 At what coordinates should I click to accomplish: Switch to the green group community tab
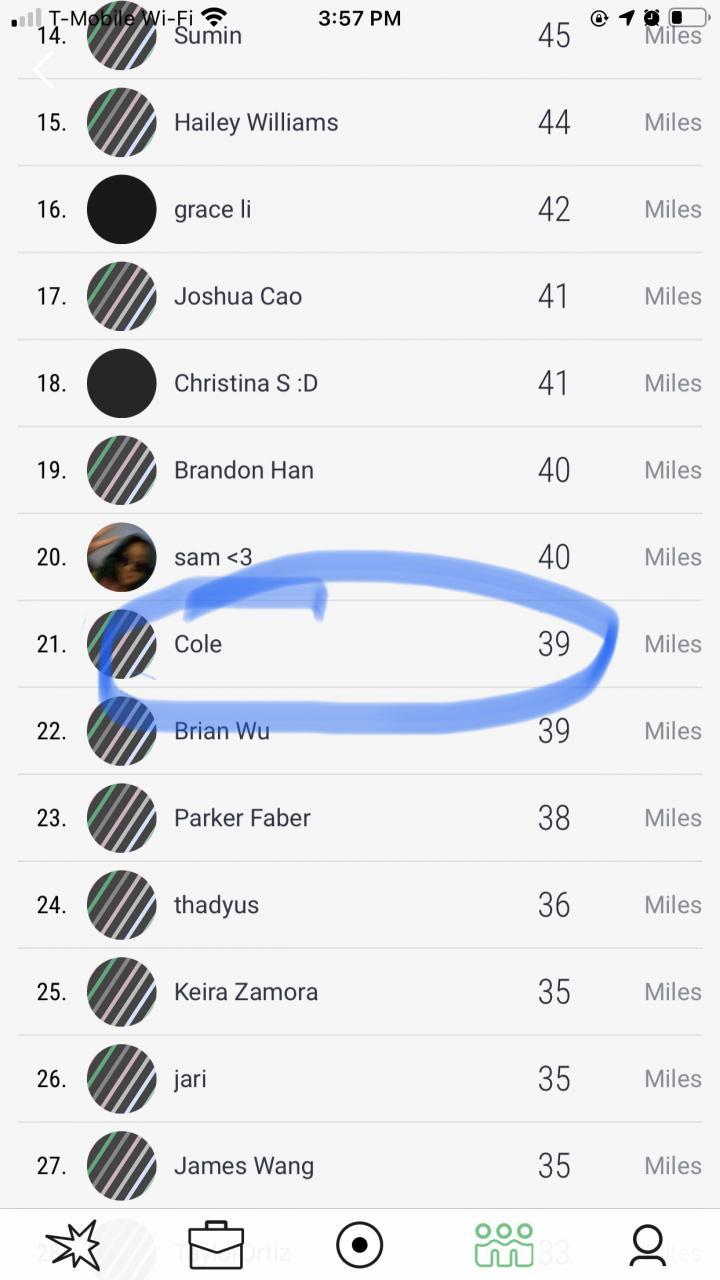click(x=504, y=1245)
